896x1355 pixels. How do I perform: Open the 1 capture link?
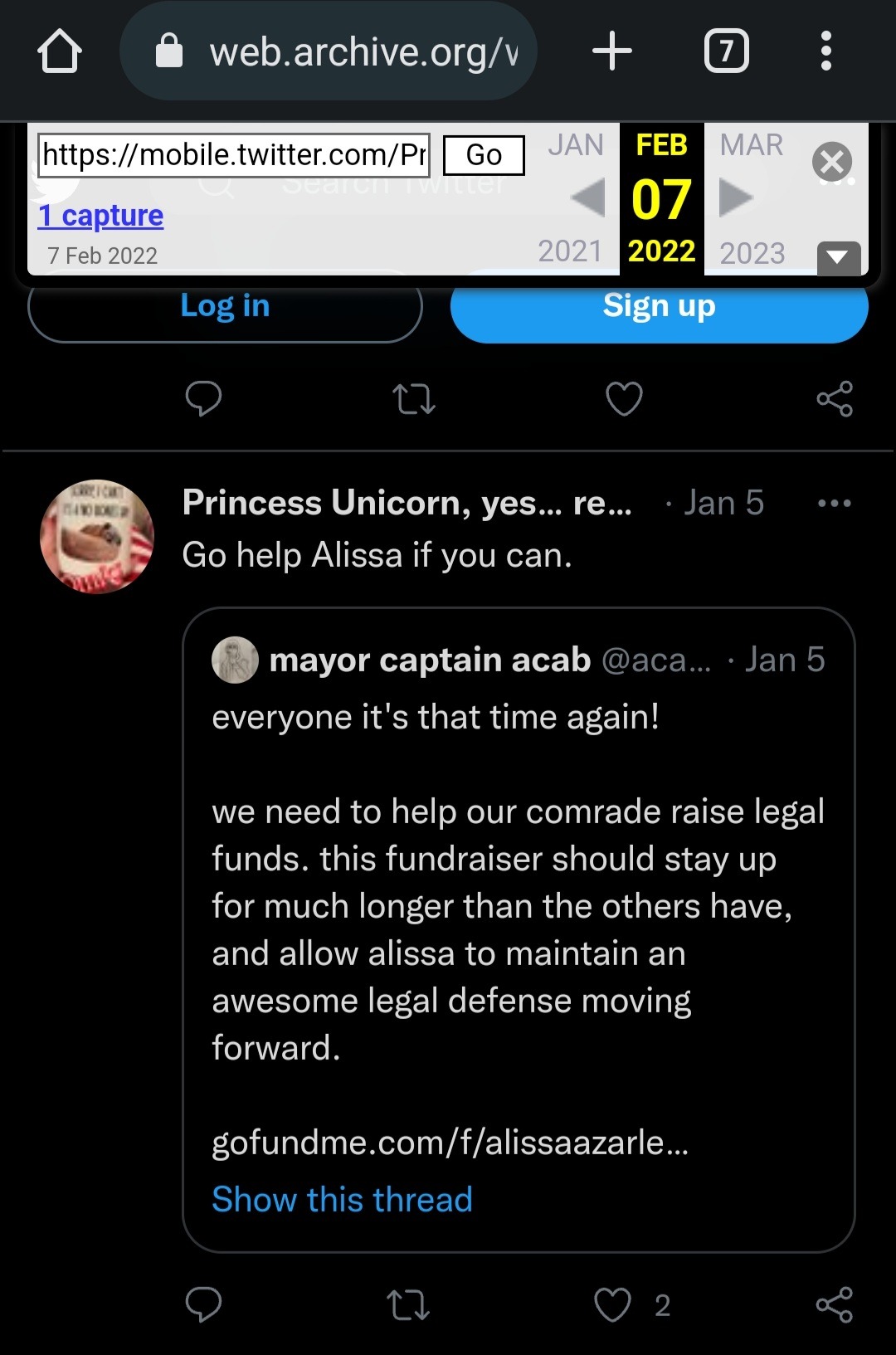pos(100,216)
